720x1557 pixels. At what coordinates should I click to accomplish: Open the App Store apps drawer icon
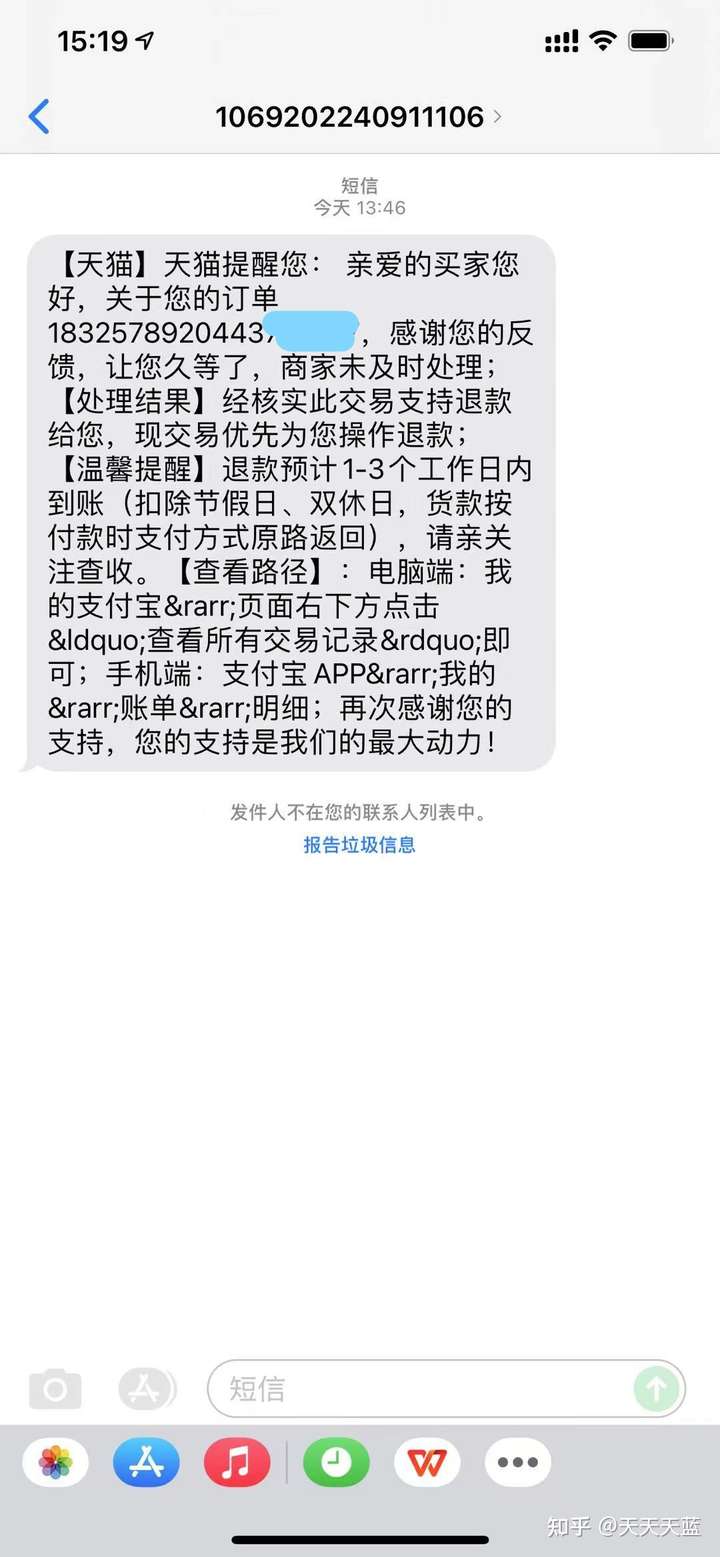point(147,1388)
